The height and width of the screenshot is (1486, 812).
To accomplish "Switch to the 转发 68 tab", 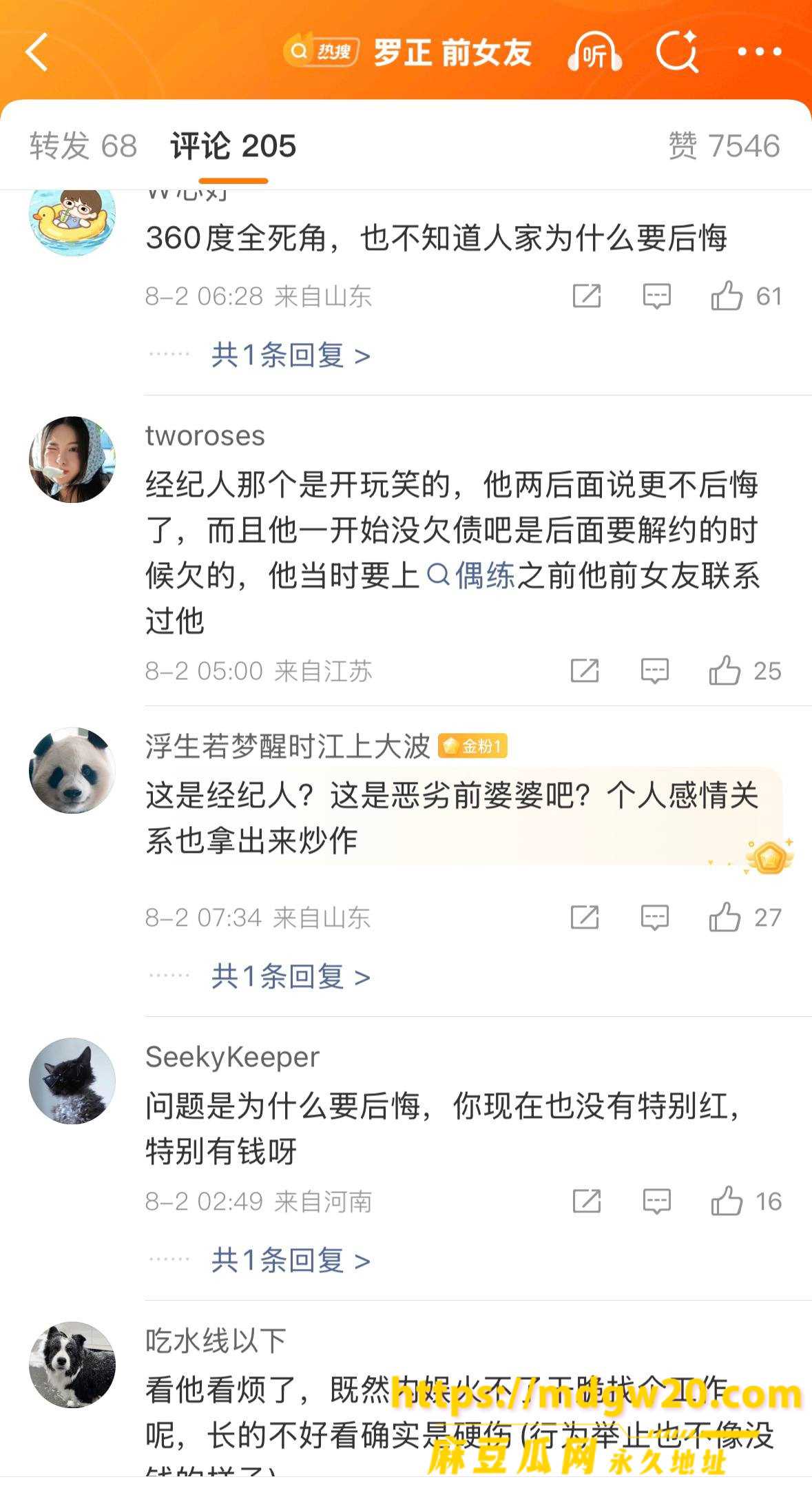I will [83, 146].
